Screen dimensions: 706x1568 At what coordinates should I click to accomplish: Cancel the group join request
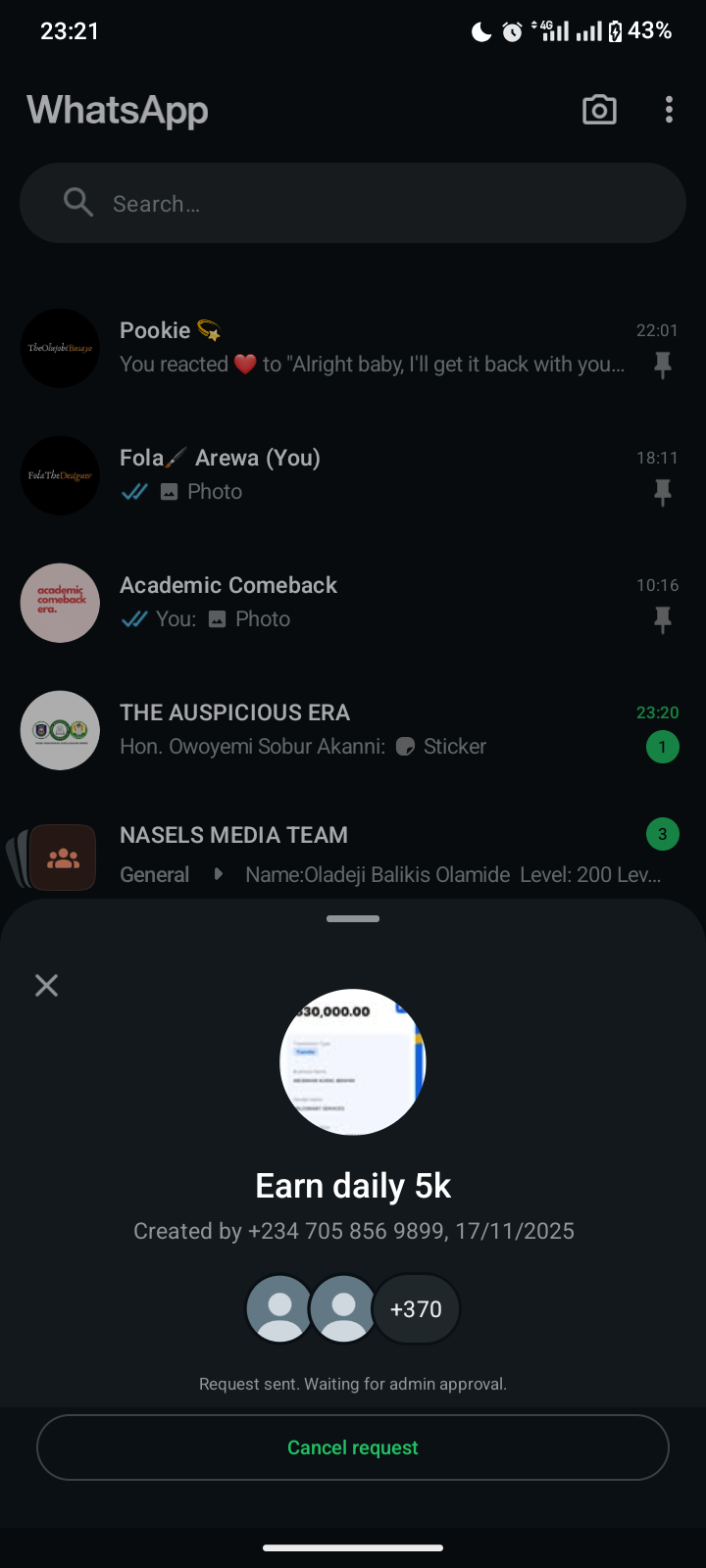[x=353, y=1447]
